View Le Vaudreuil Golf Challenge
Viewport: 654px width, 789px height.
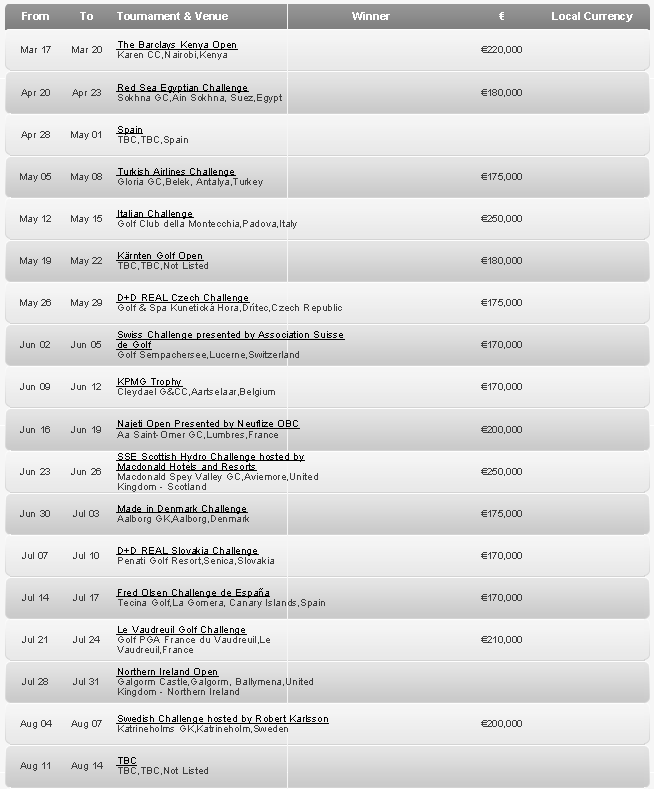click(x=181, y=629)
